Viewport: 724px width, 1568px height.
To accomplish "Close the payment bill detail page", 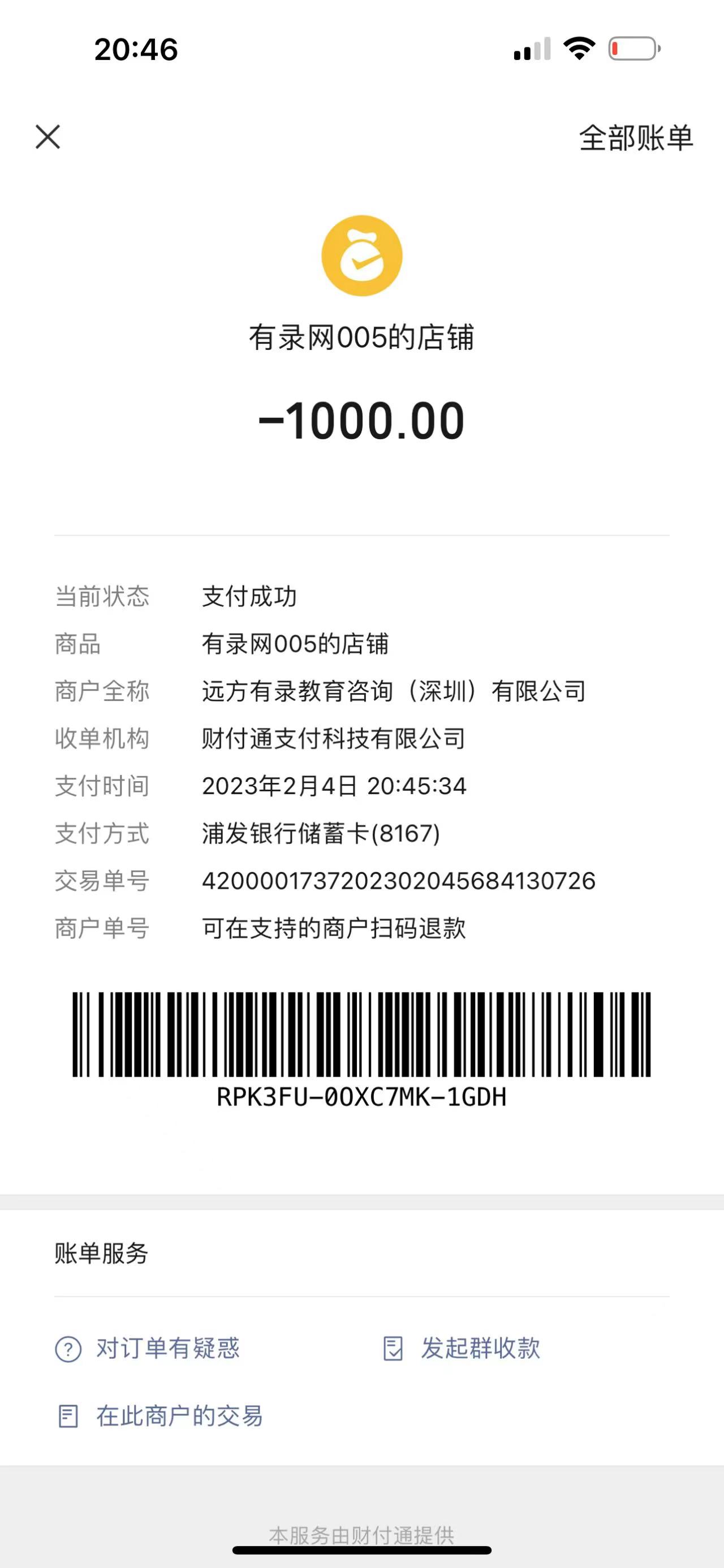I will (48, 137).
